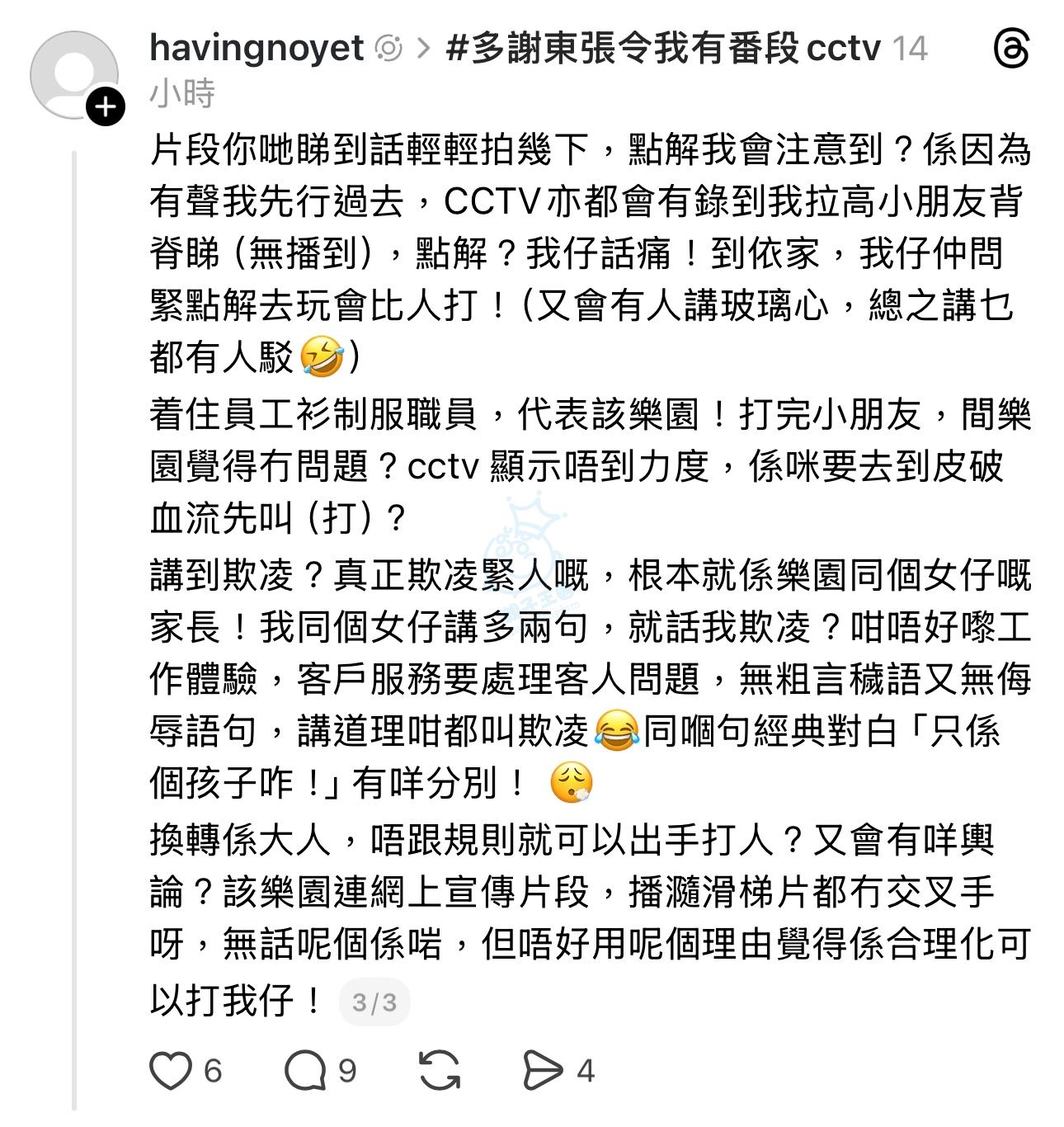Screen dimensions: 1064x1127
Task: Repost this thread
Action: 440,1071
